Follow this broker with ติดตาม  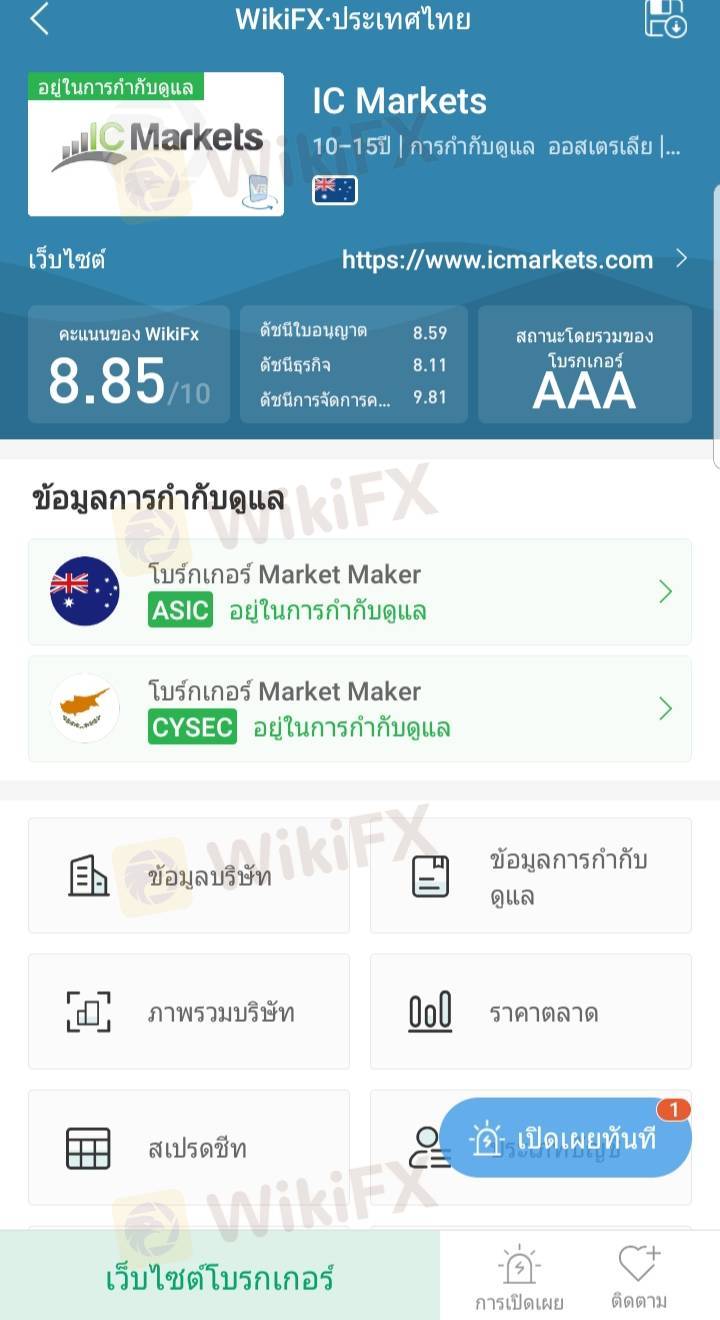(638, 1278)
